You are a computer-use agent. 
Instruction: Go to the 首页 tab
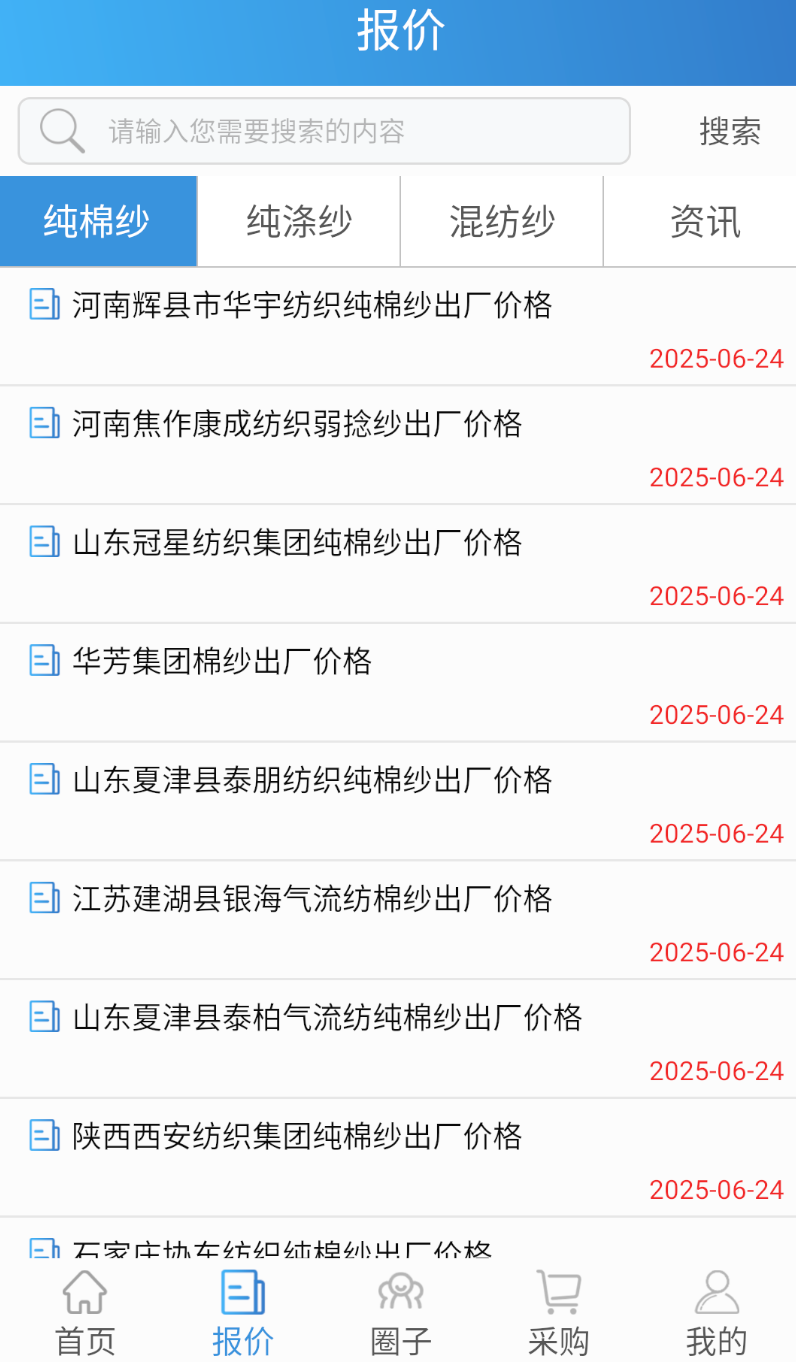[85, 1312]
